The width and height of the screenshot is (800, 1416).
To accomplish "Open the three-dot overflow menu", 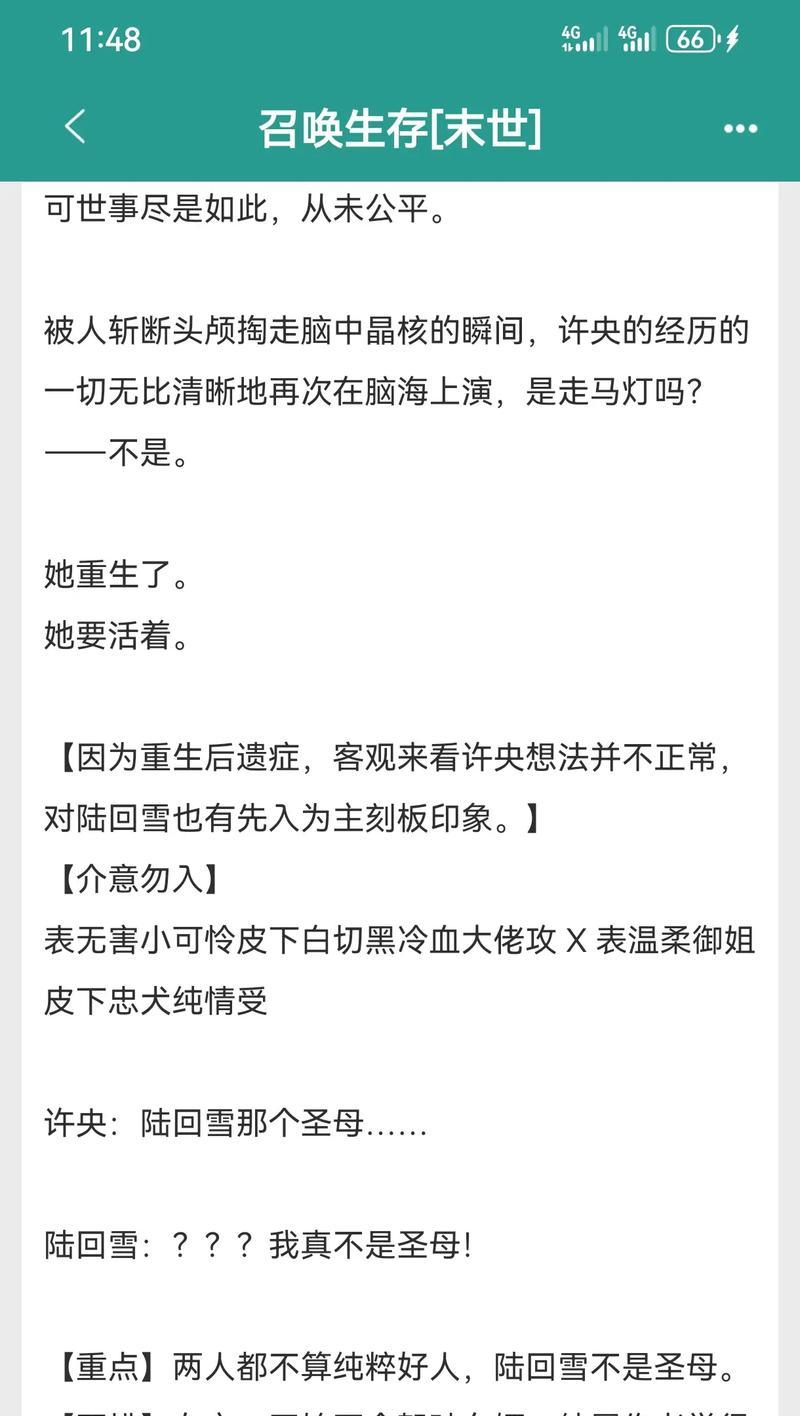I will click(740, 129).
